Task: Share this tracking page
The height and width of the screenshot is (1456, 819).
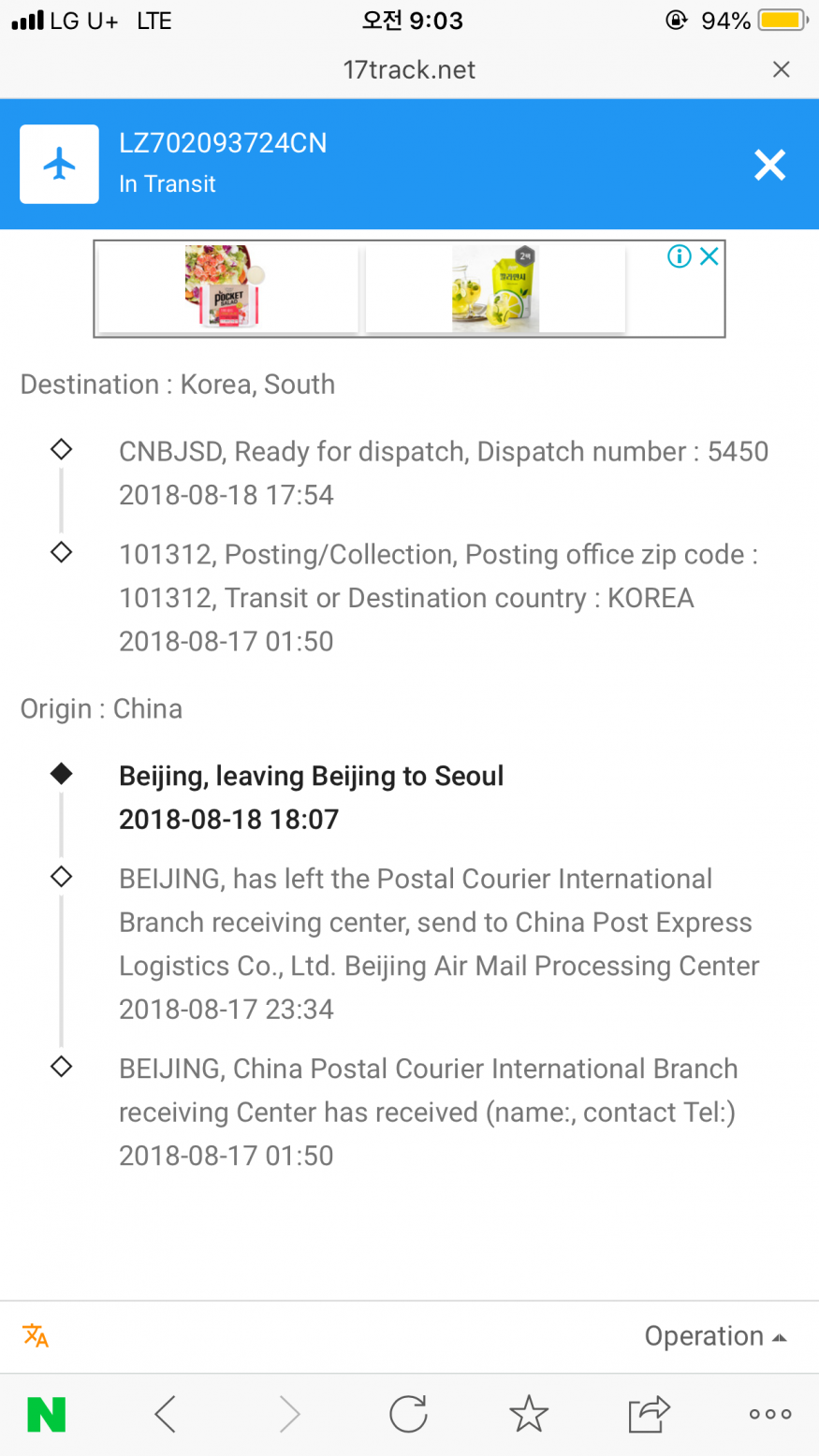Action: tap(649, 1414)
